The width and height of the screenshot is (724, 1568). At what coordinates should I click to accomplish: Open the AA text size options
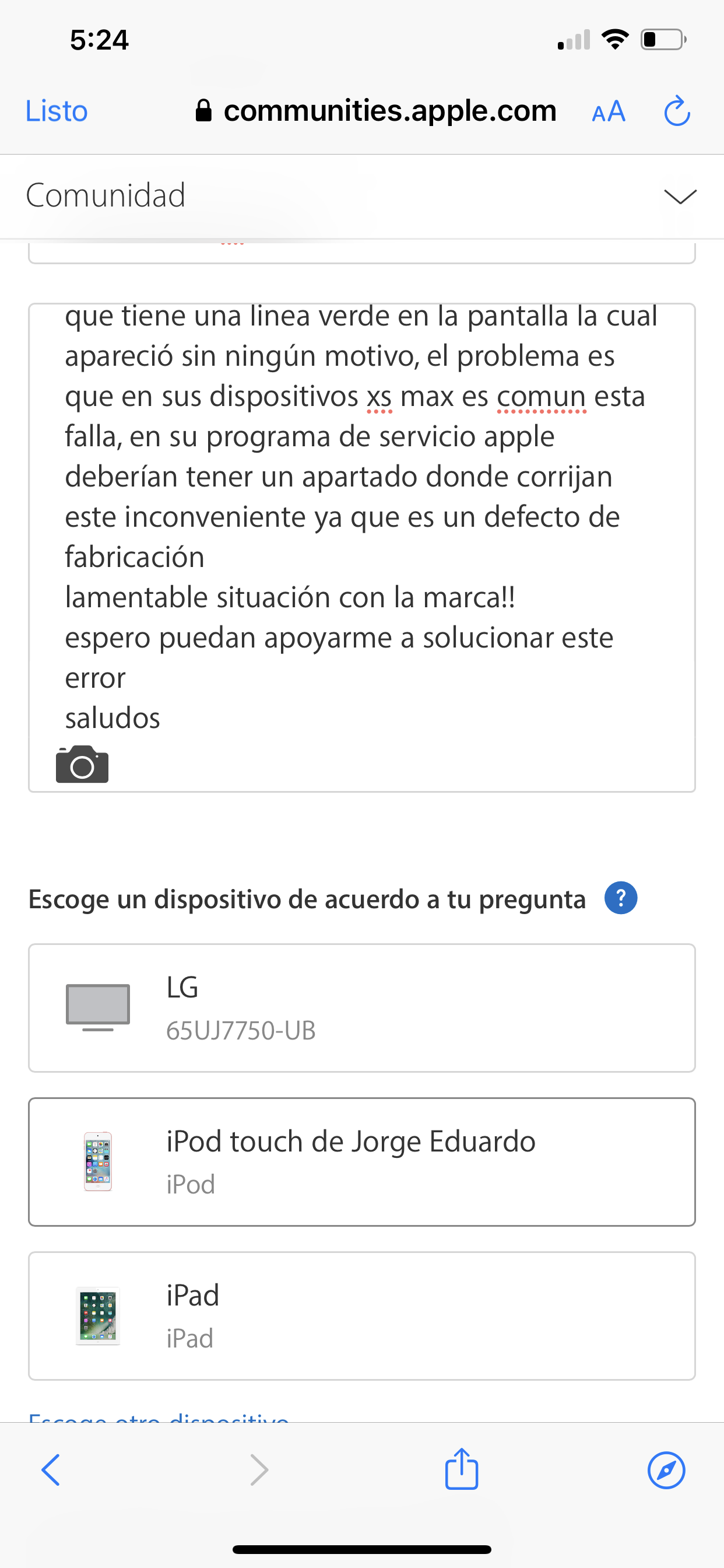(609, 111)
